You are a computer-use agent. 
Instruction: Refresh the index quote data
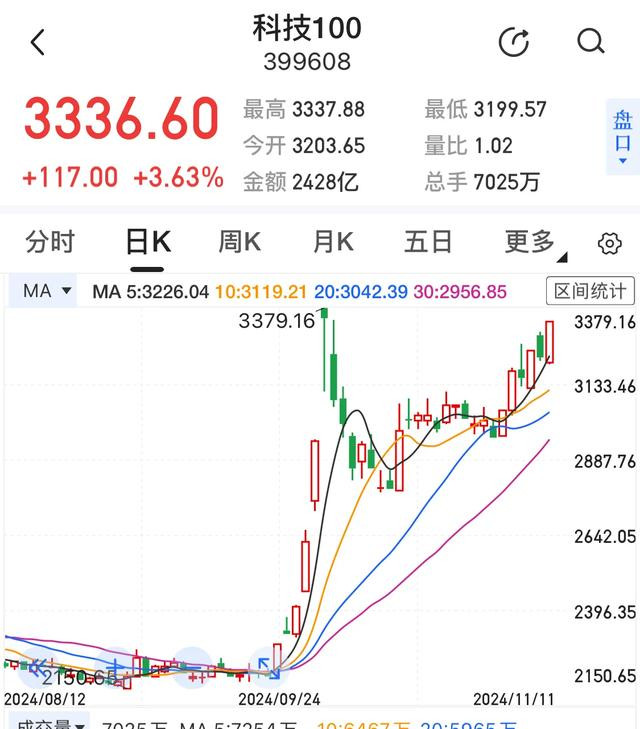[x=513, y=42]
